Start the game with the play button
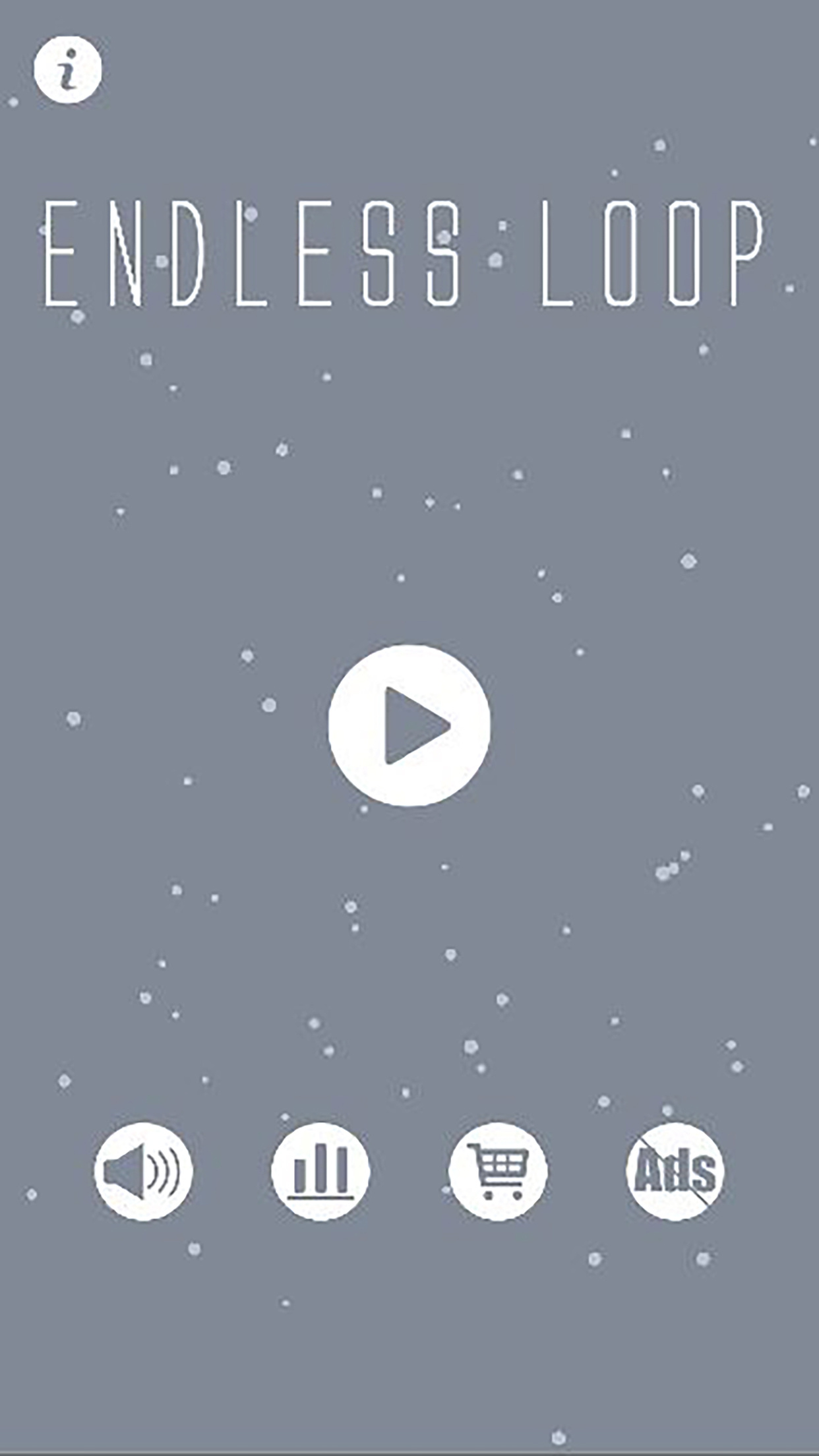 (x=409, y=725)
